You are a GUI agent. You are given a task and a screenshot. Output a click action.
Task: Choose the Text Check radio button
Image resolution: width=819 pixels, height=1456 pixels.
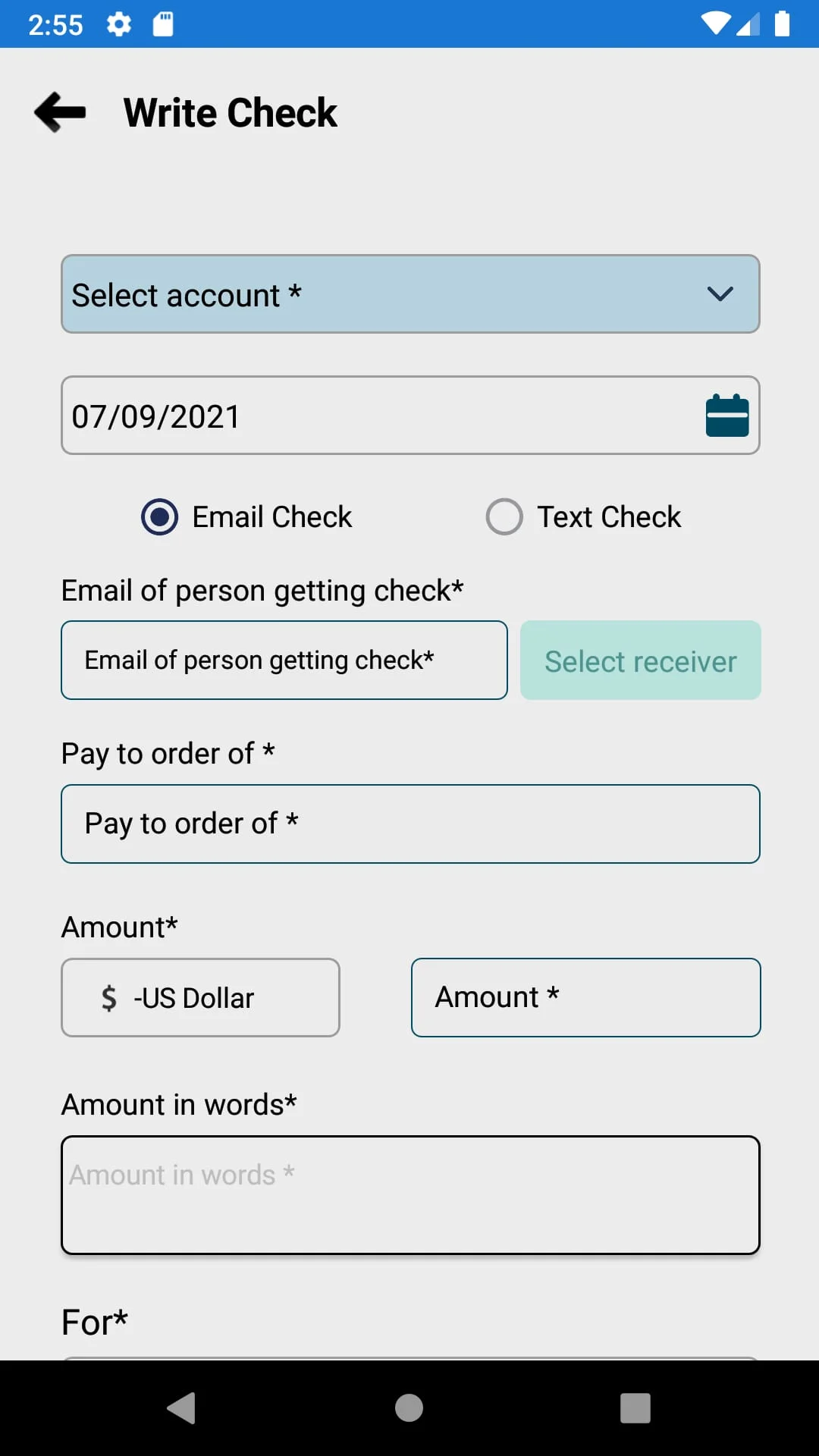(x=504, y=517)
